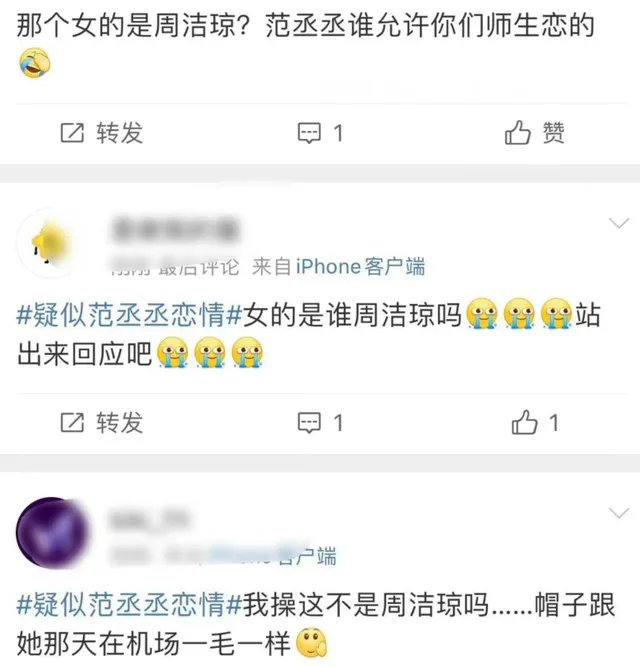The image size is (640, 667).
Task: Repost the post mentioning 师生恋
Action: point(102,133)
